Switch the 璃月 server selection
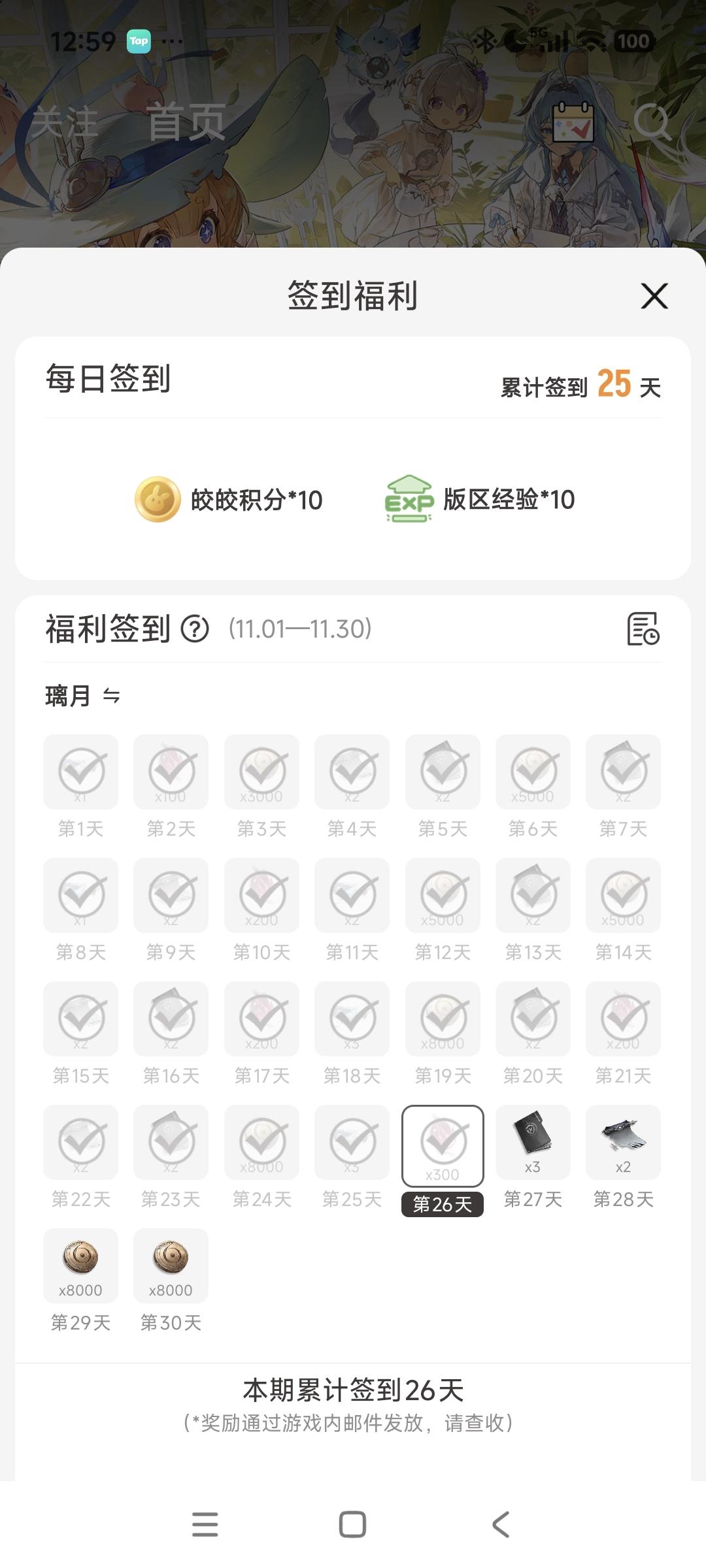 pos(111,696)
